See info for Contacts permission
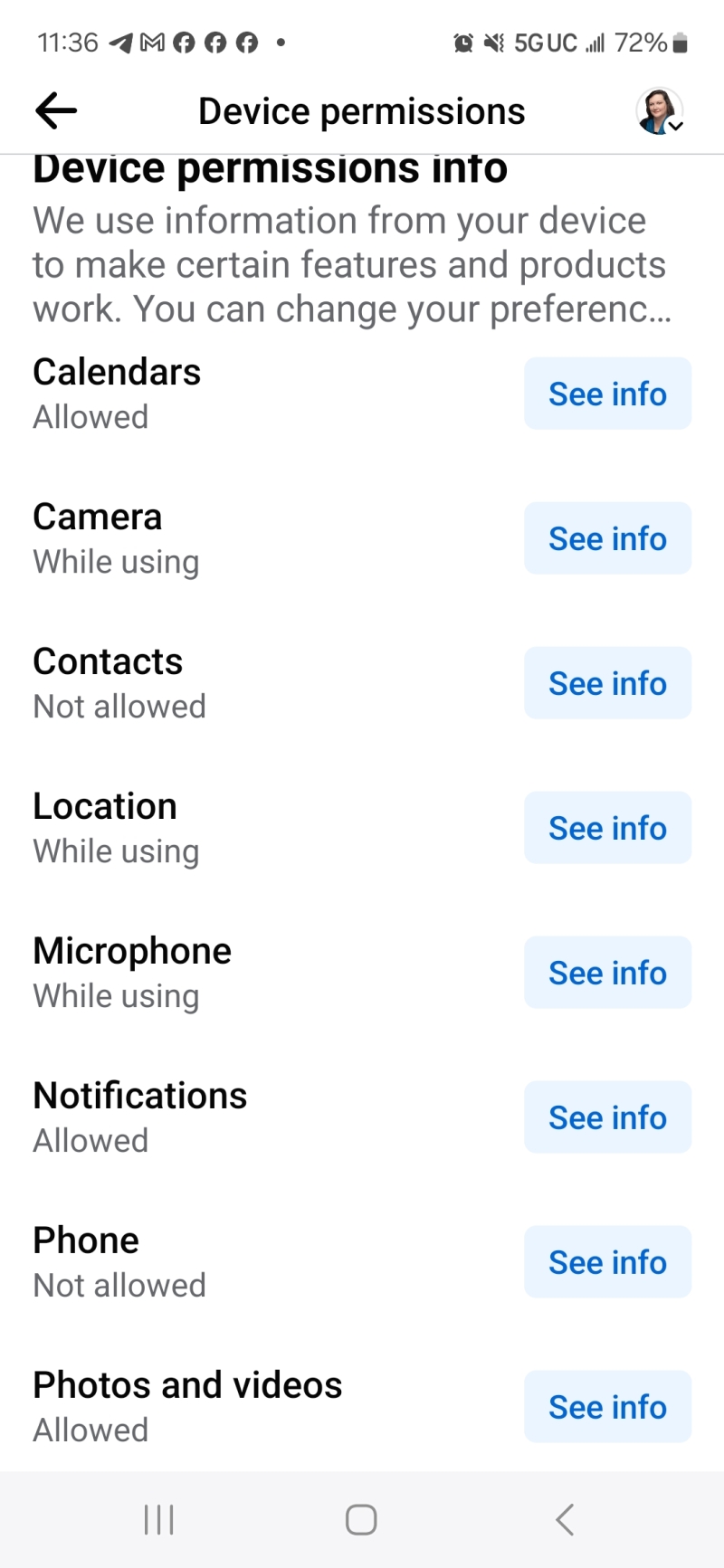 tap(607, 683)
